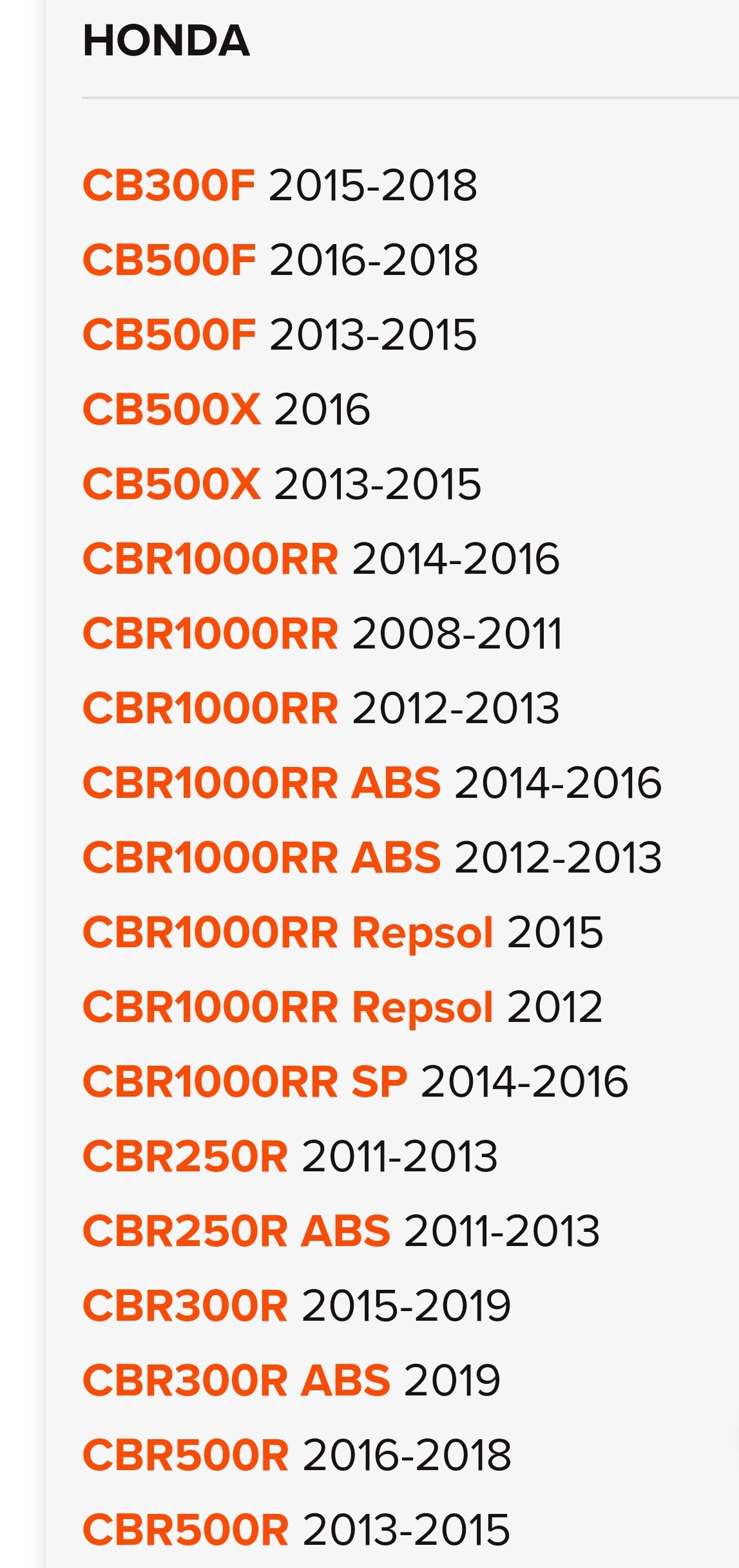Tap the CB500F 2013-2015 entry
This screenshot has height=1568, width=739.
click(x=280, y=335)
